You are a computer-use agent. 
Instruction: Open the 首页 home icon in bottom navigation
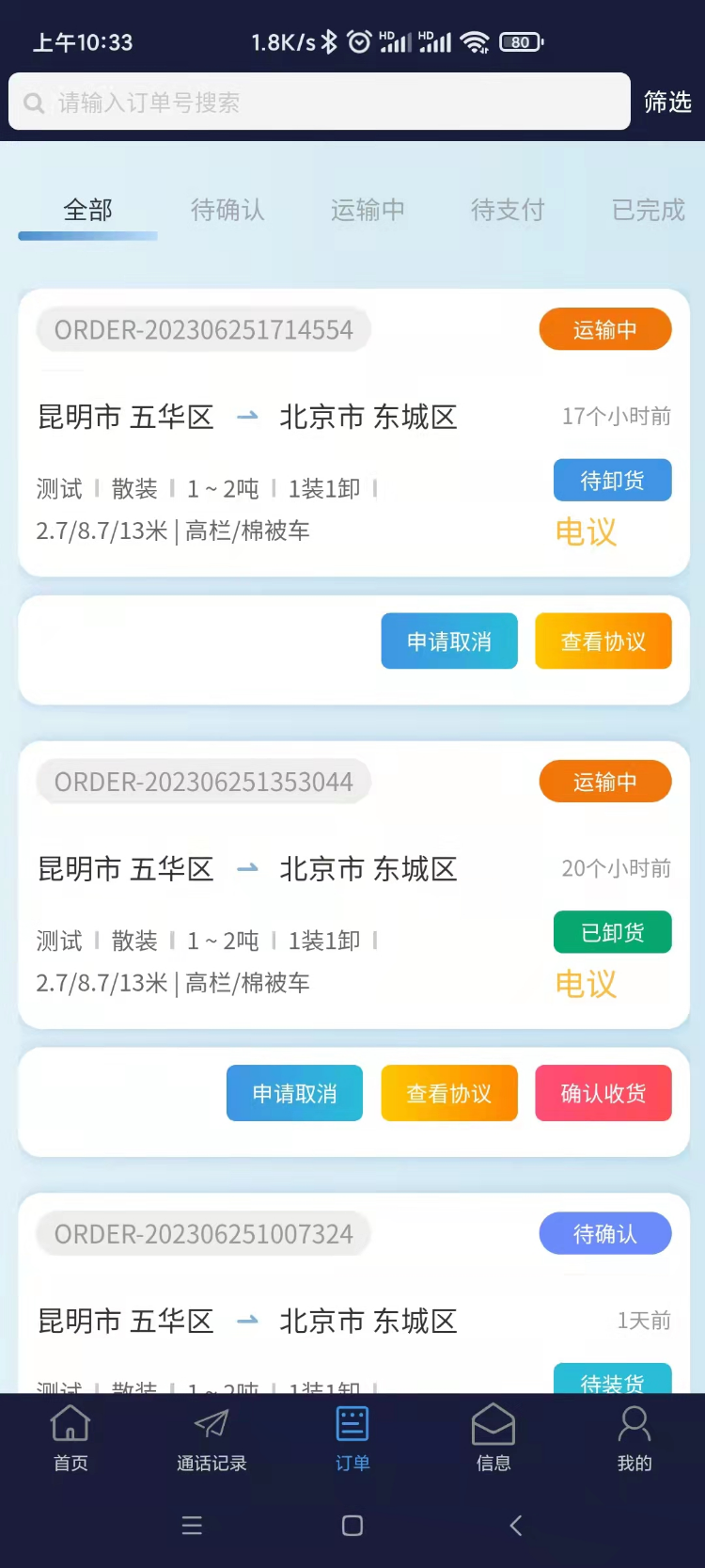[x=70, y=1425]
